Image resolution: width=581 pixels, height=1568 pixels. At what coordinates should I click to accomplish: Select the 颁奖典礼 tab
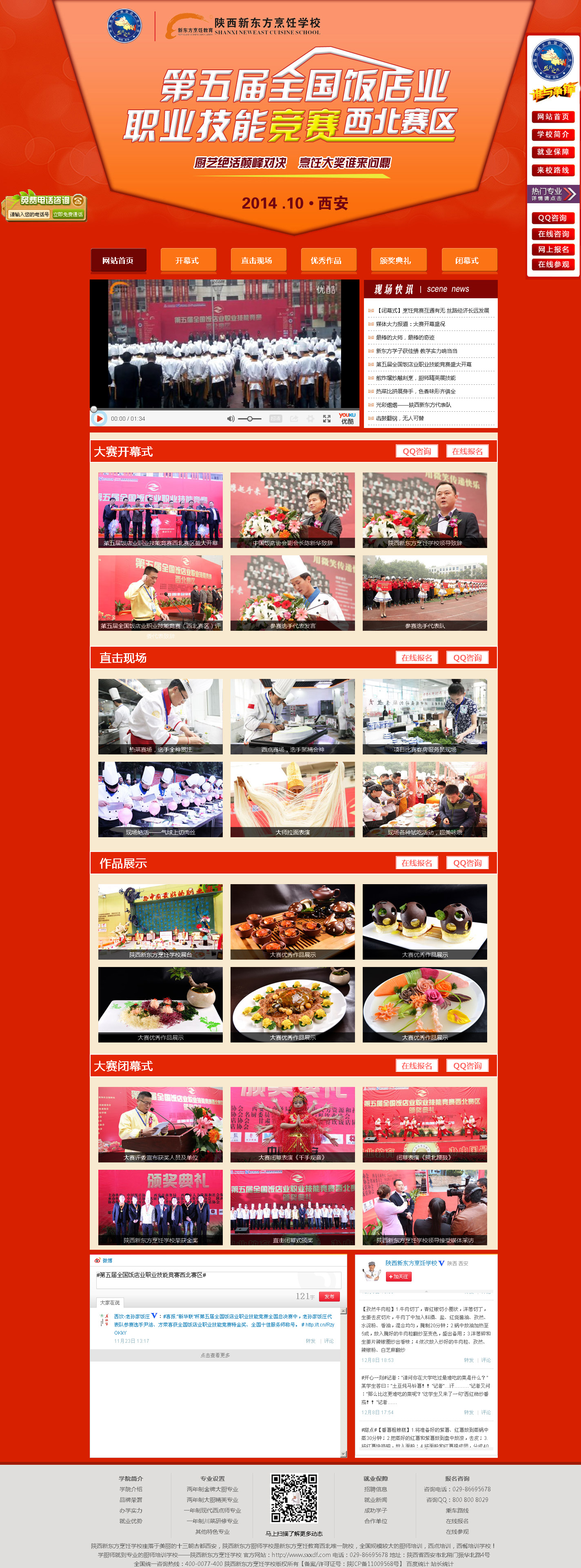point(397,260)
